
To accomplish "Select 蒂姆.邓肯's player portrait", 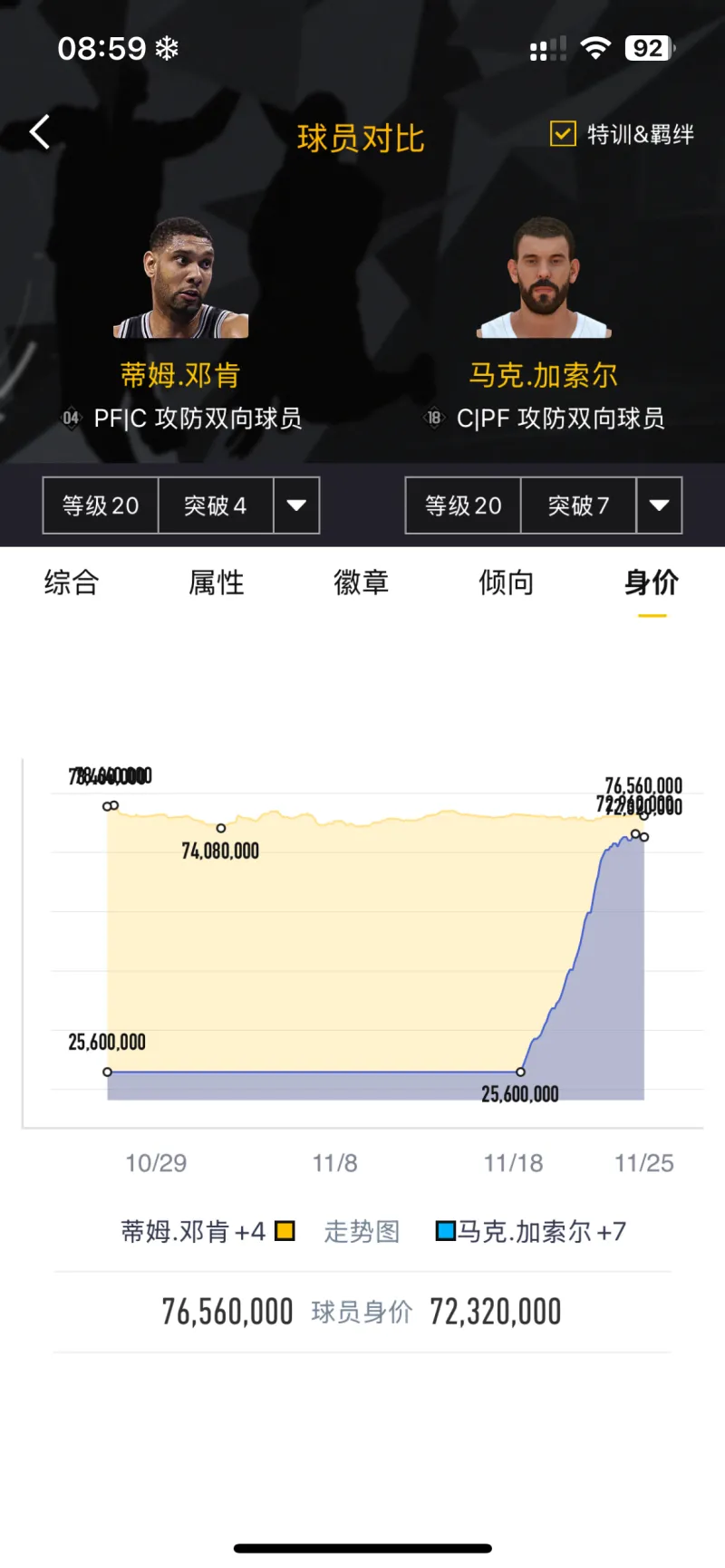I will tap(180, 278).
